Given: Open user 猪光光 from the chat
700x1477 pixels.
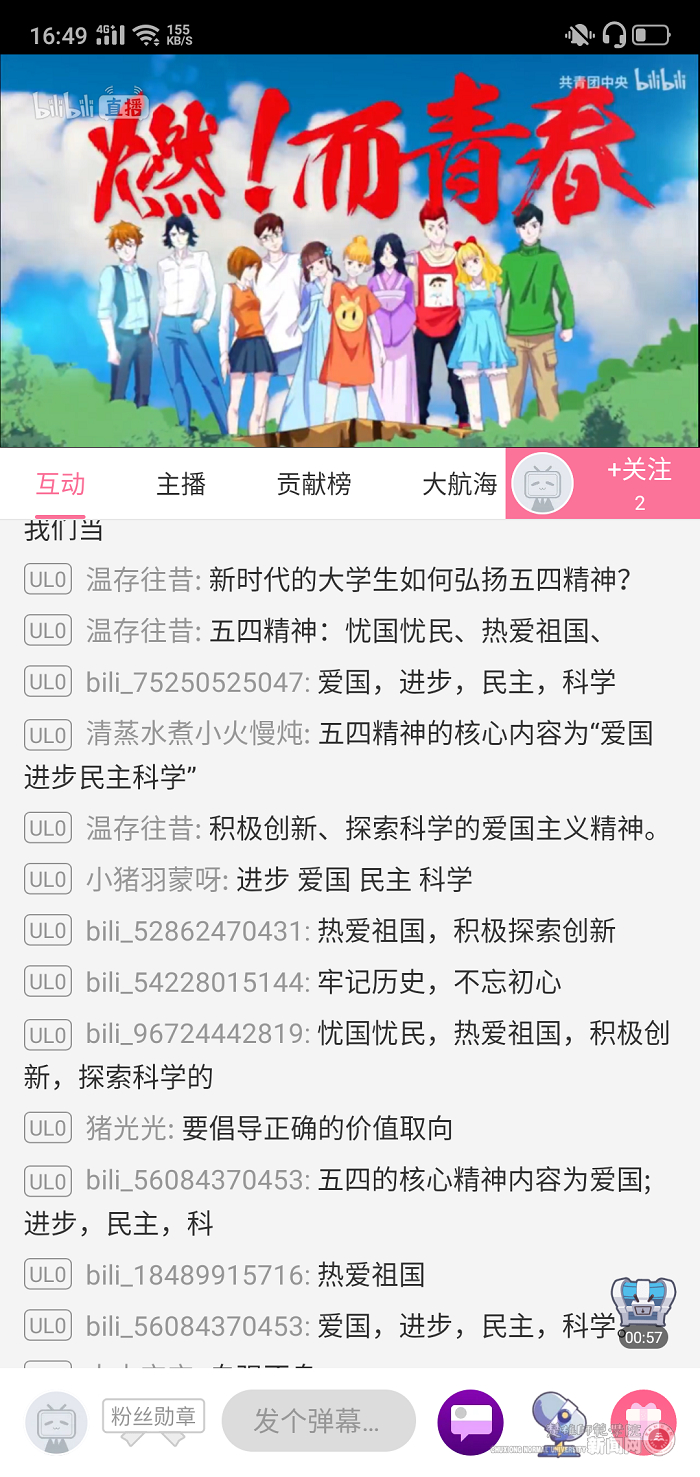Looking at the screenshot, I should [x=129, y=1129].
